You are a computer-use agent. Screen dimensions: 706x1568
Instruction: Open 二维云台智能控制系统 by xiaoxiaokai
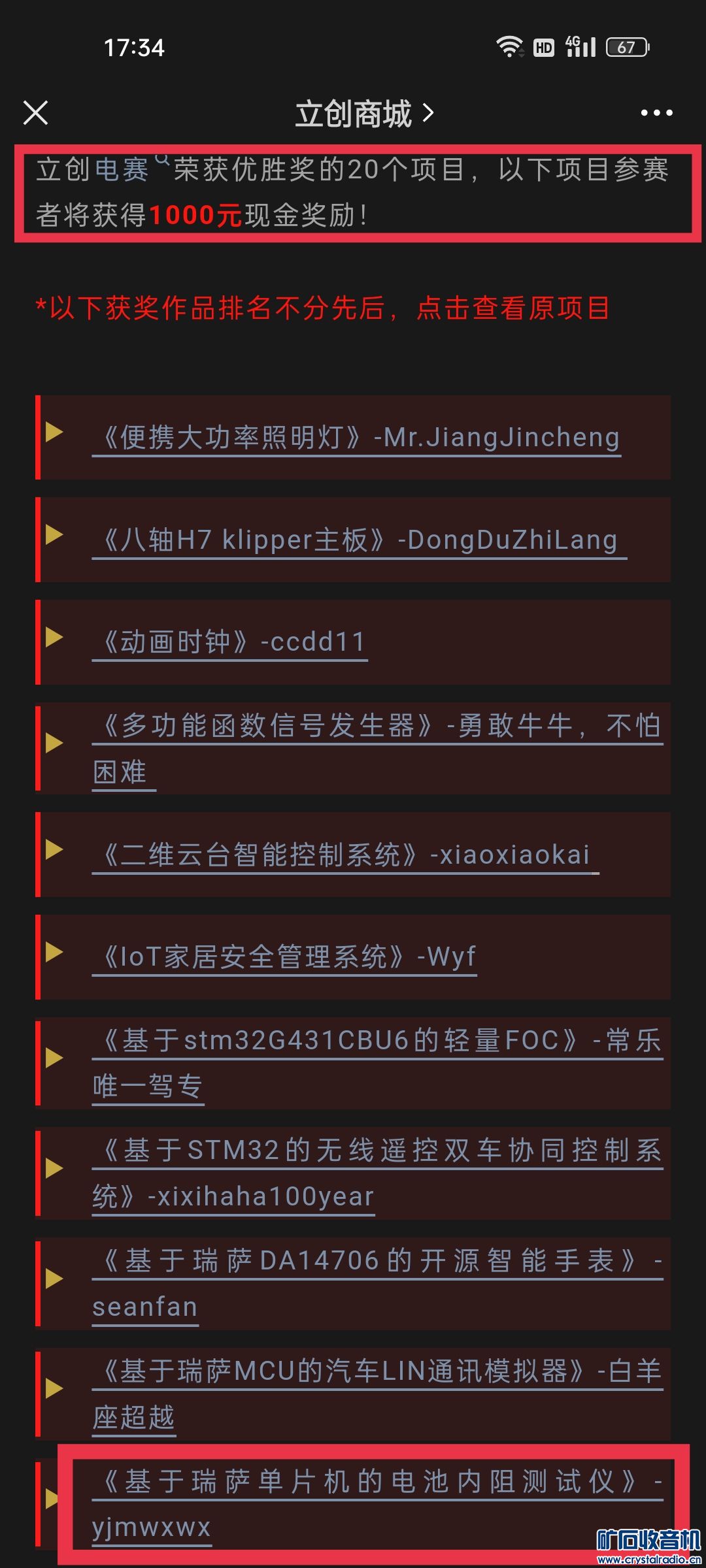345,855
